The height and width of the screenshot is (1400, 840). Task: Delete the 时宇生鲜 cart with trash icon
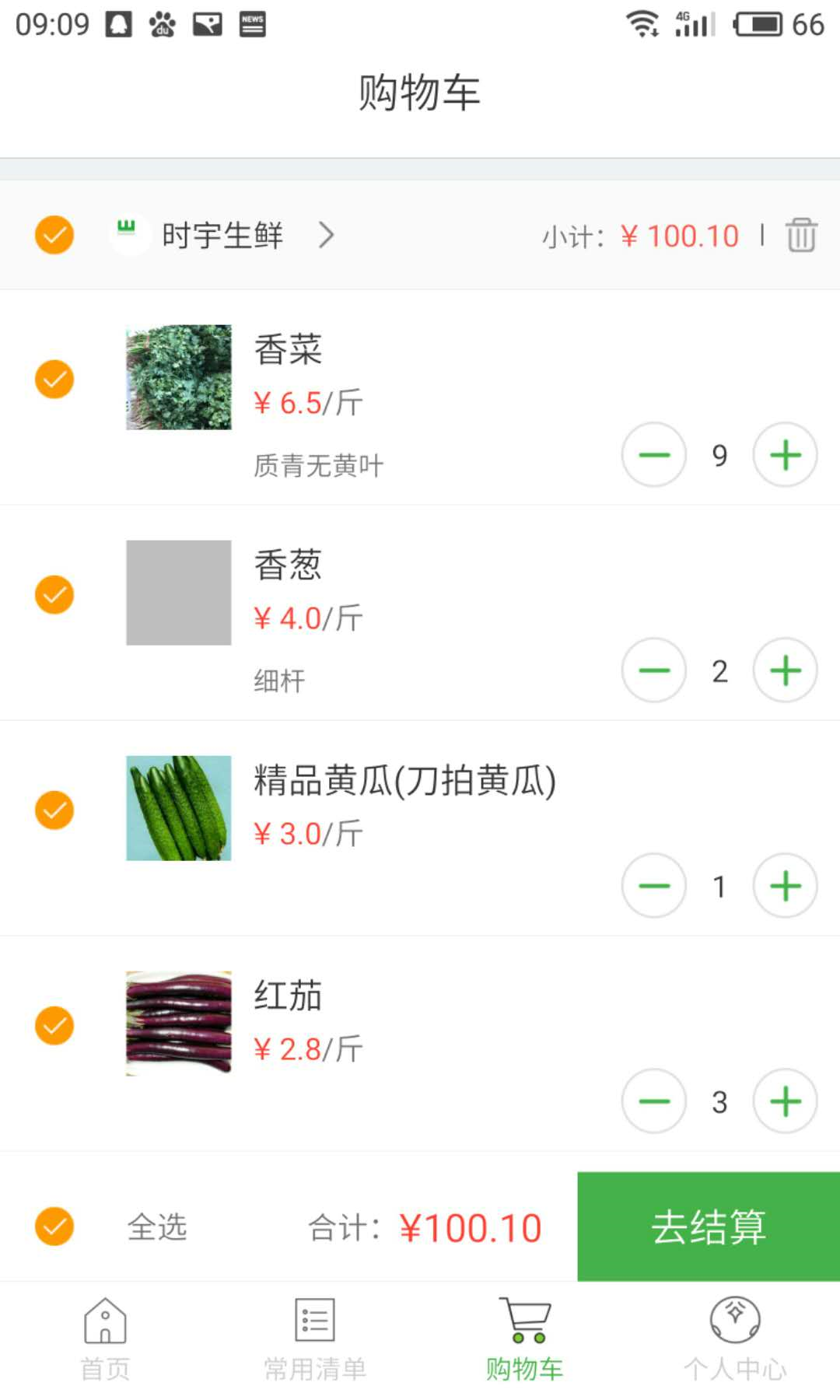[x=800, y=235]
